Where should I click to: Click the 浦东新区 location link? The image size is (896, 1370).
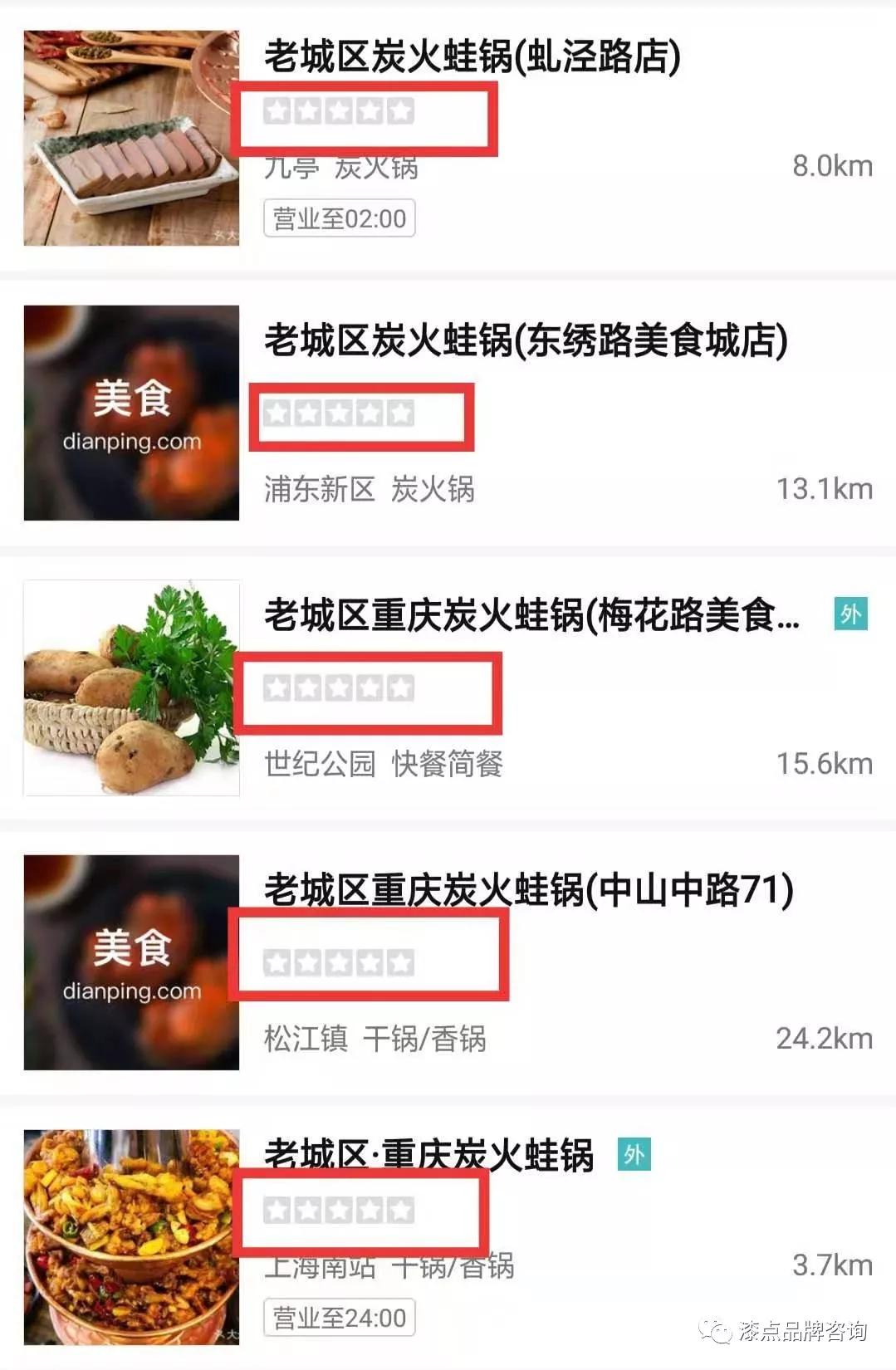pos(319,490)
